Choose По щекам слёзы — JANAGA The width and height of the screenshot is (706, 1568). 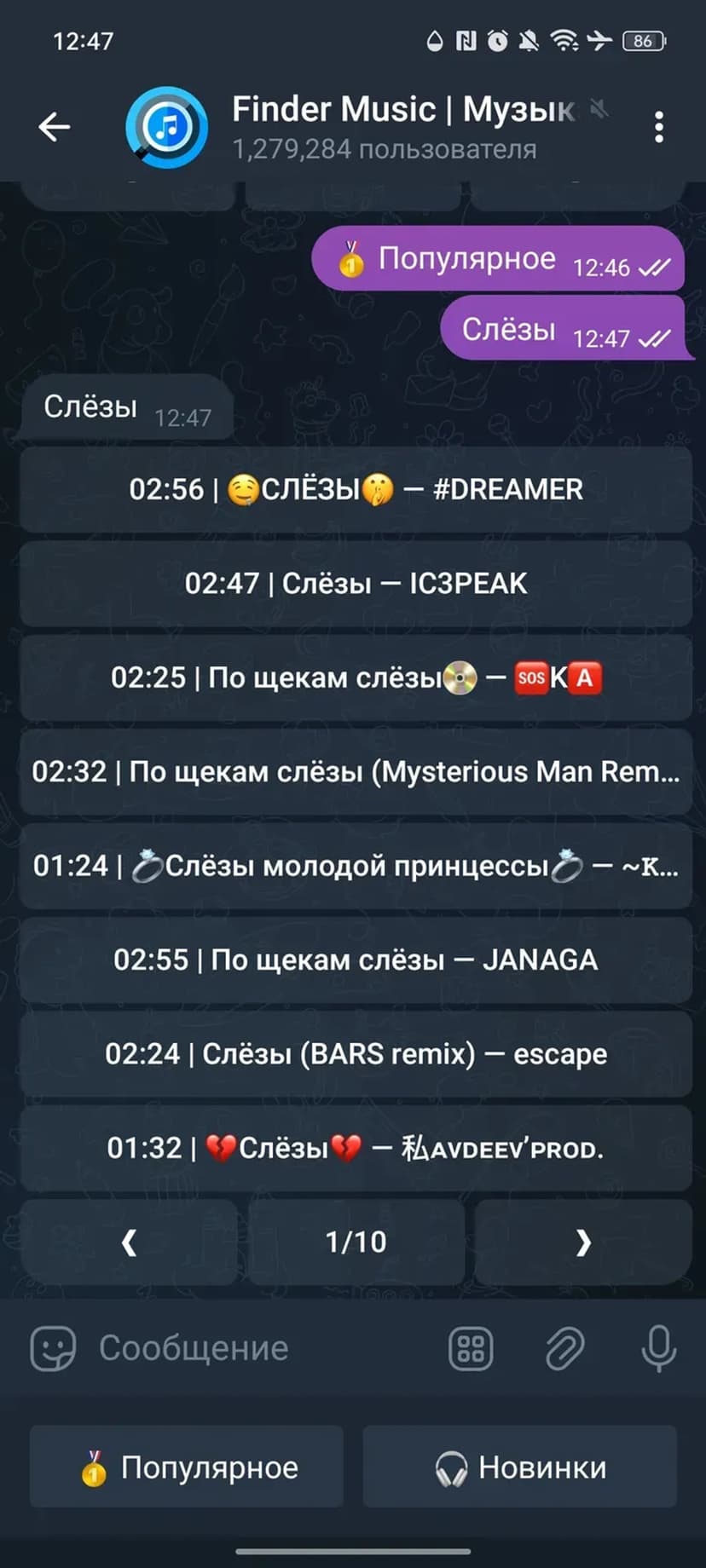[x=356, y=960]
